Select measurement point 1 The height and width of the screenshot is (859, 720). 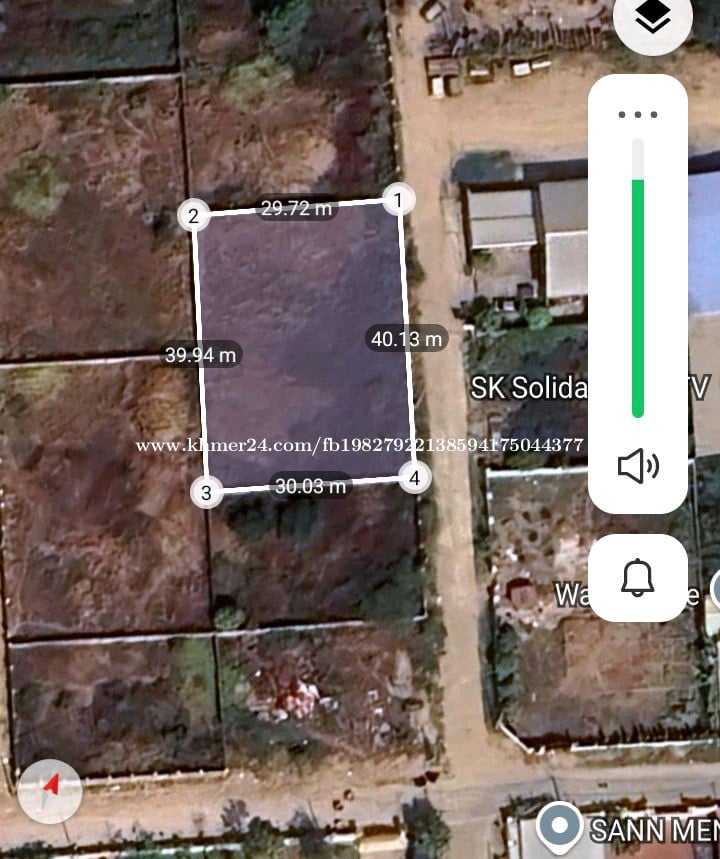click(x=399, y=200)
